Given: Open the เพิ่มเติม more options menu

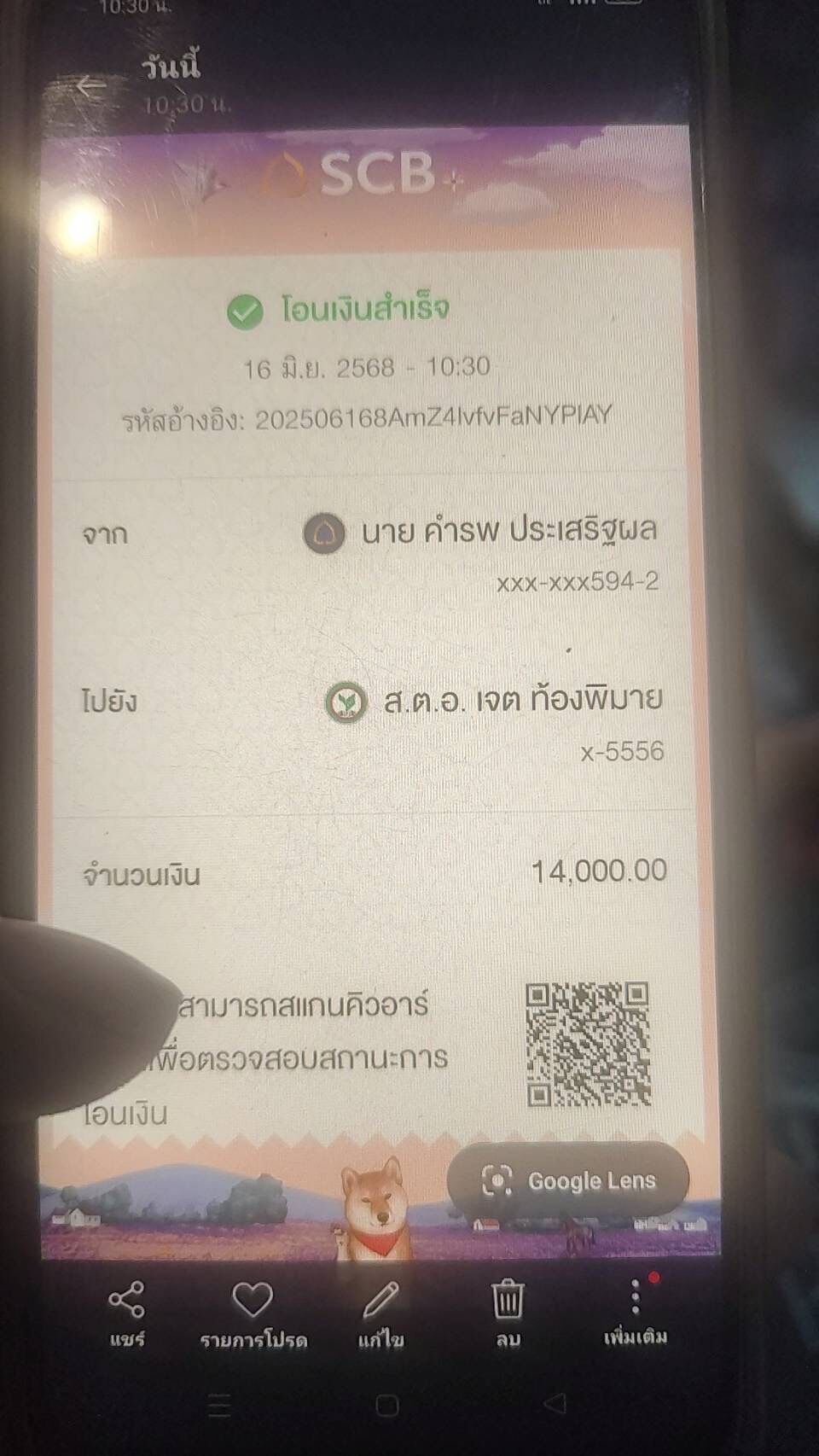Looking at the screenshot, I should pos(635,1313).
